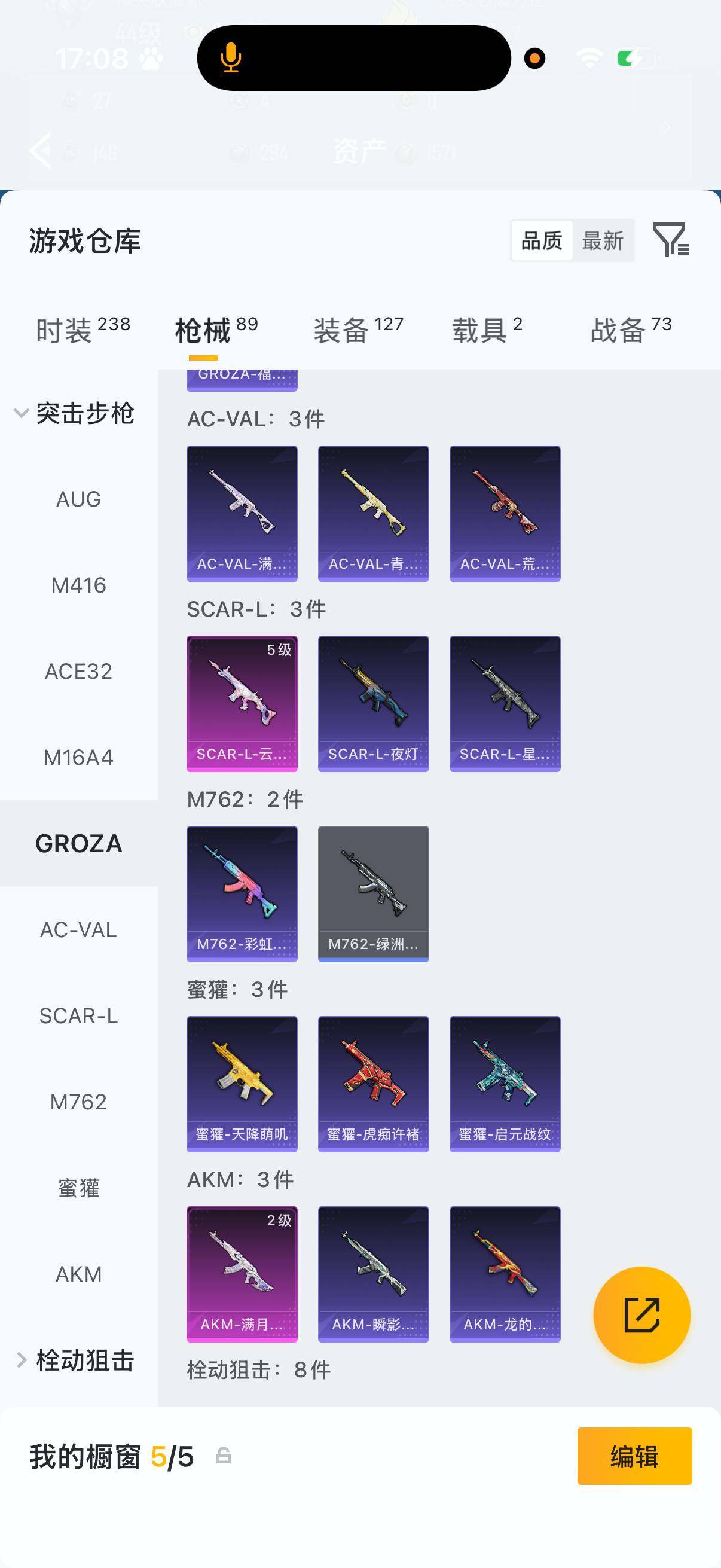The image size is (721, 1568).
Task: Open the M762-彩虹 skin card
Action: pyautogui.click(x=242, y=893)
